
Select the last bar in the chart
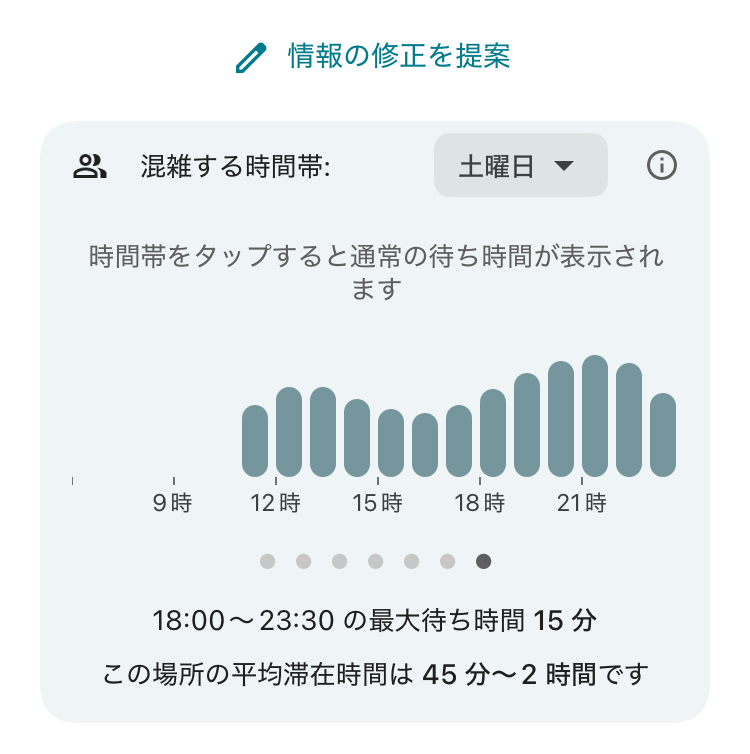663,435
